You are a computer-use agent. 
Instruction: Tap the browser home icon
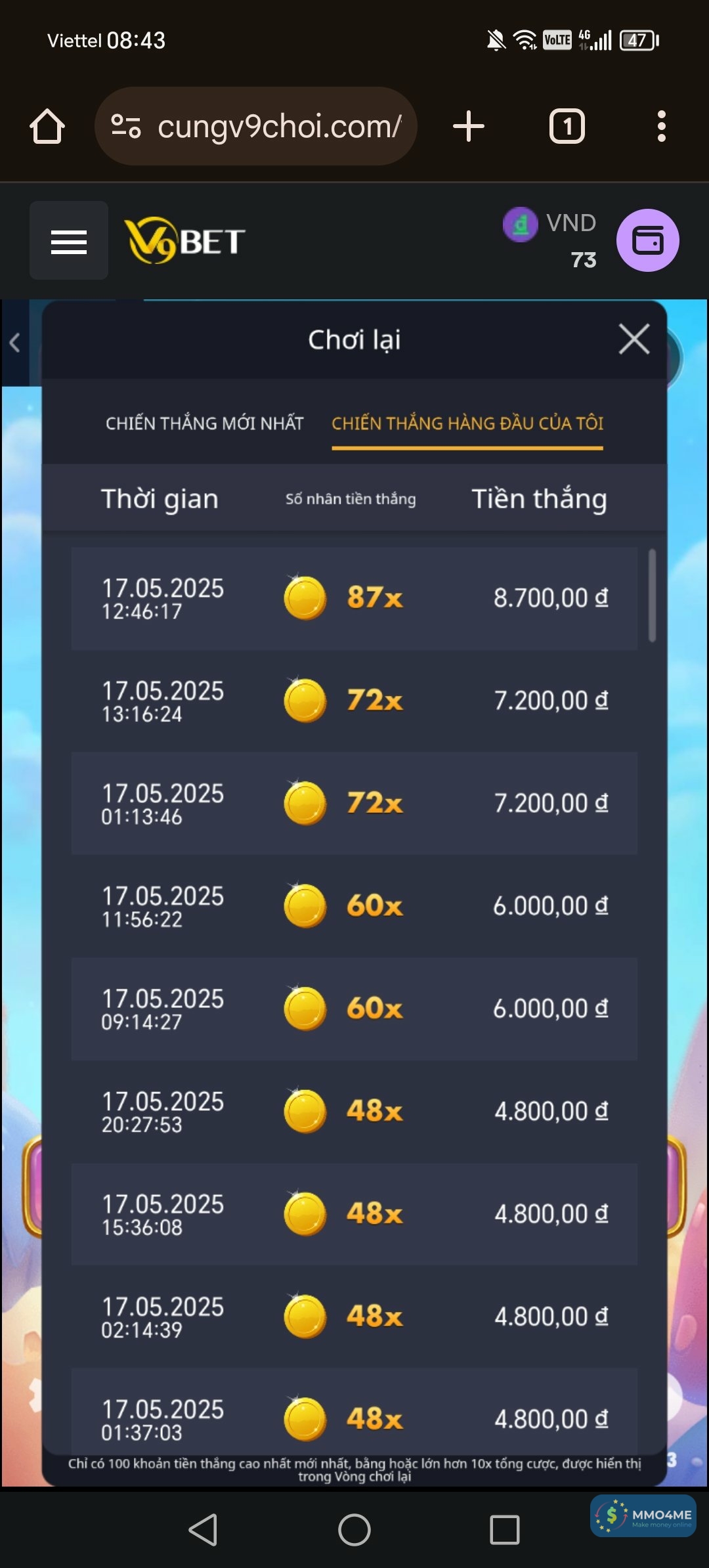(x=47, y=126)
